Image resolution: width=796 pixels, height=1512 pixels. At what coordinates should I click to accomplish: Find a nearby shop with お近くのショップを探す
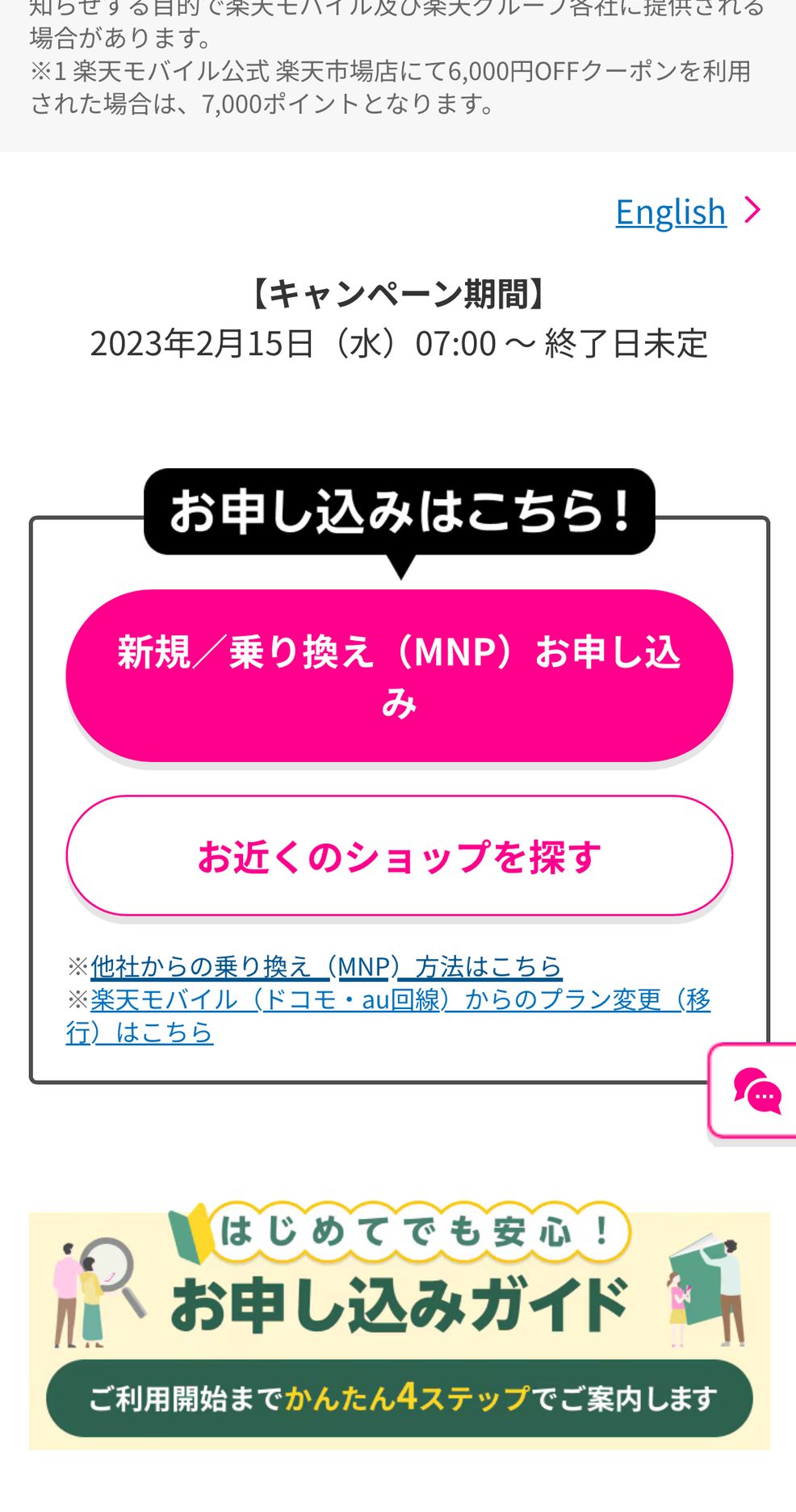tap(399, 856)
